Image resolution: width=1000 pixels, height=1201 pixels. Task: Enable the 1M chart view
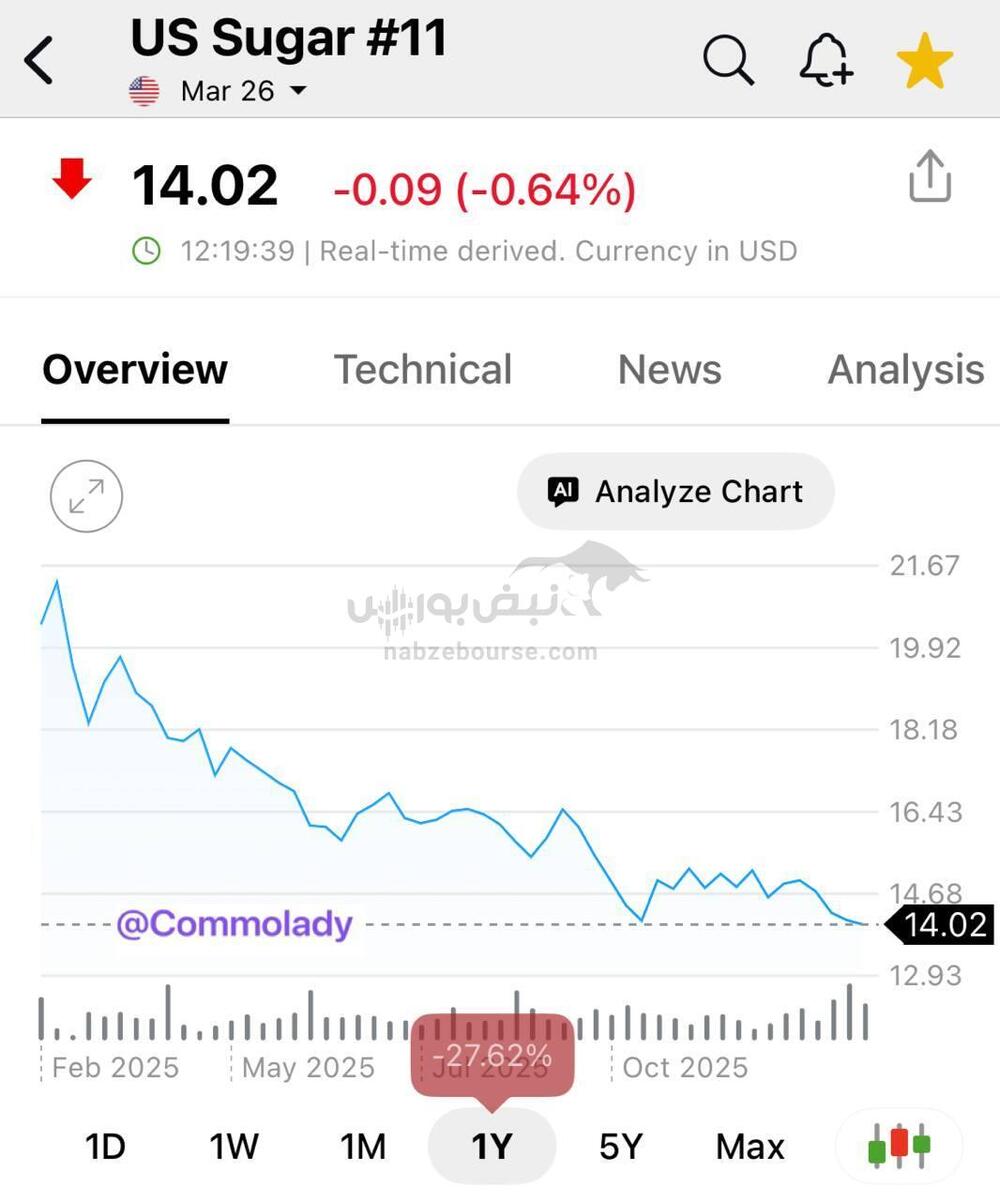pos(363,1146)
